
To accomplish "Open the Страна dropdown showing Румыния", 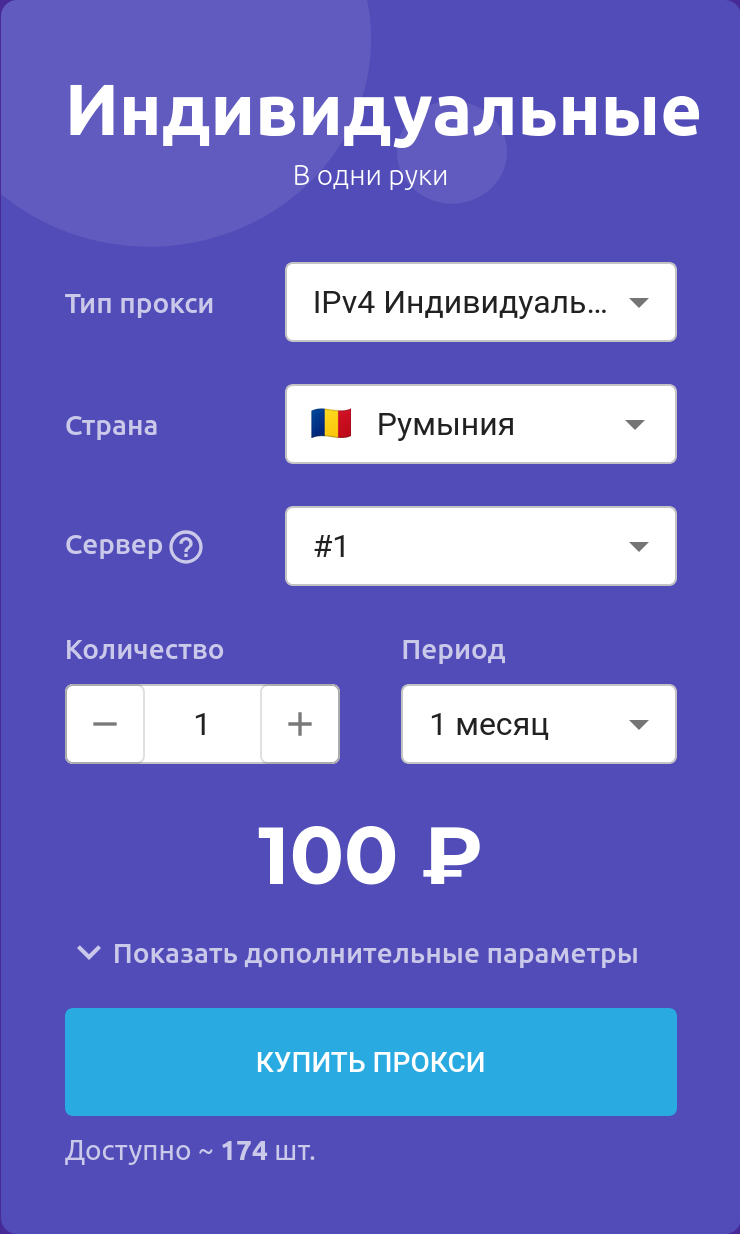I will coord(481,424).
